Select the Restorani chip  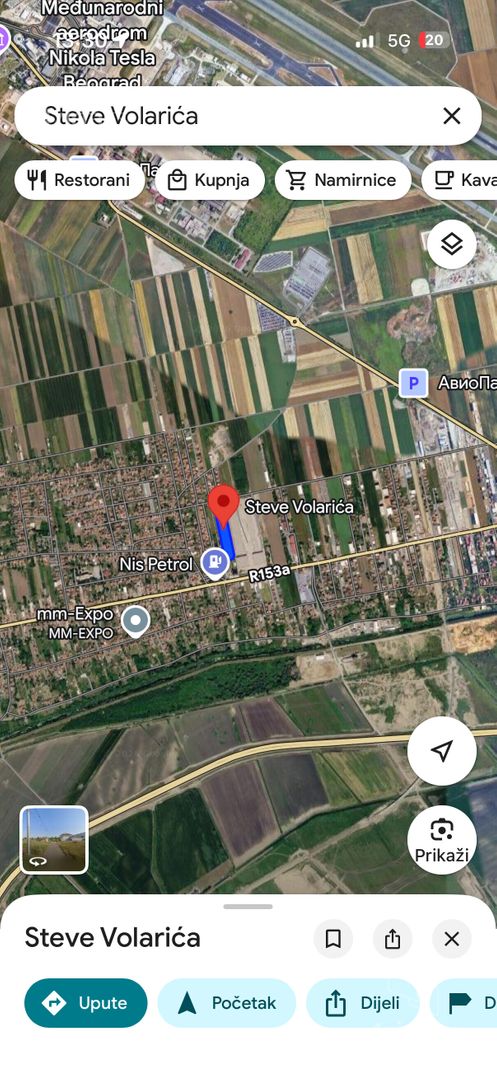click(79, 180)
